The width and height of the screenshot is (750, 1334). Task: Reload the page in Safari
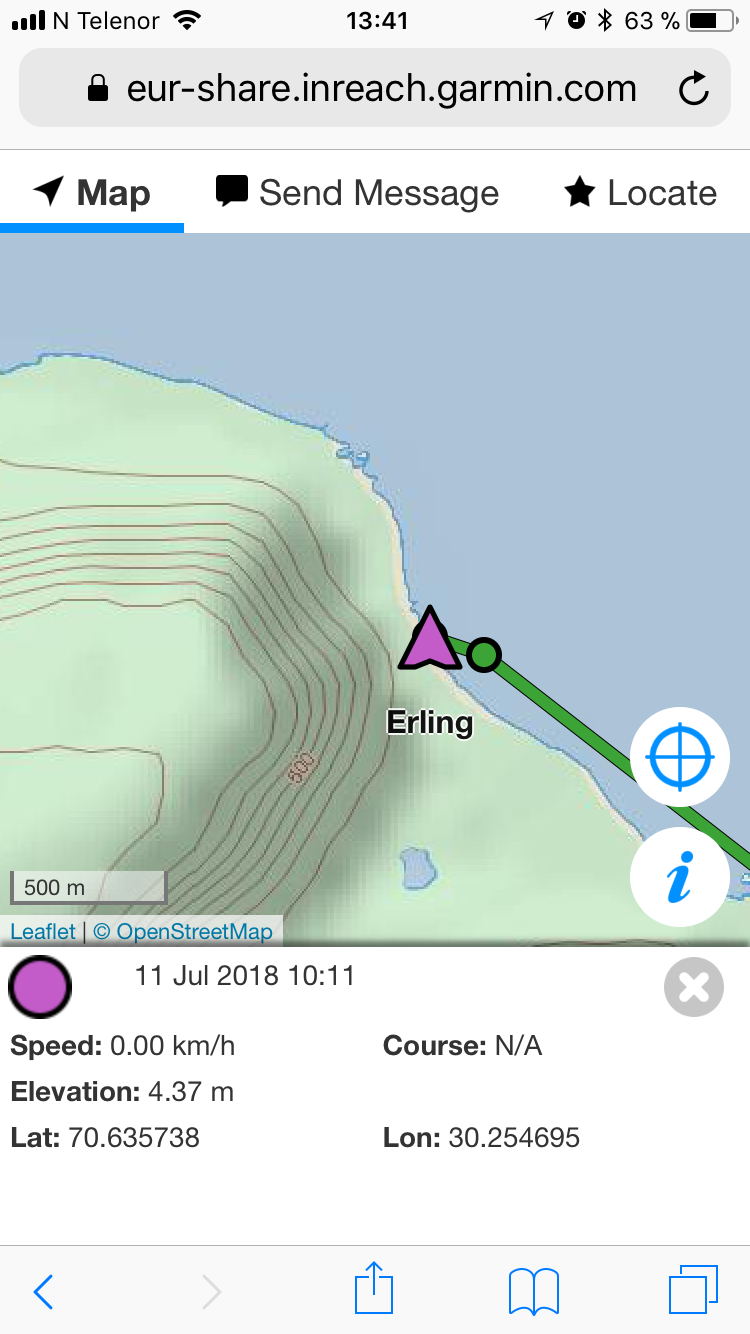[693, 89]
